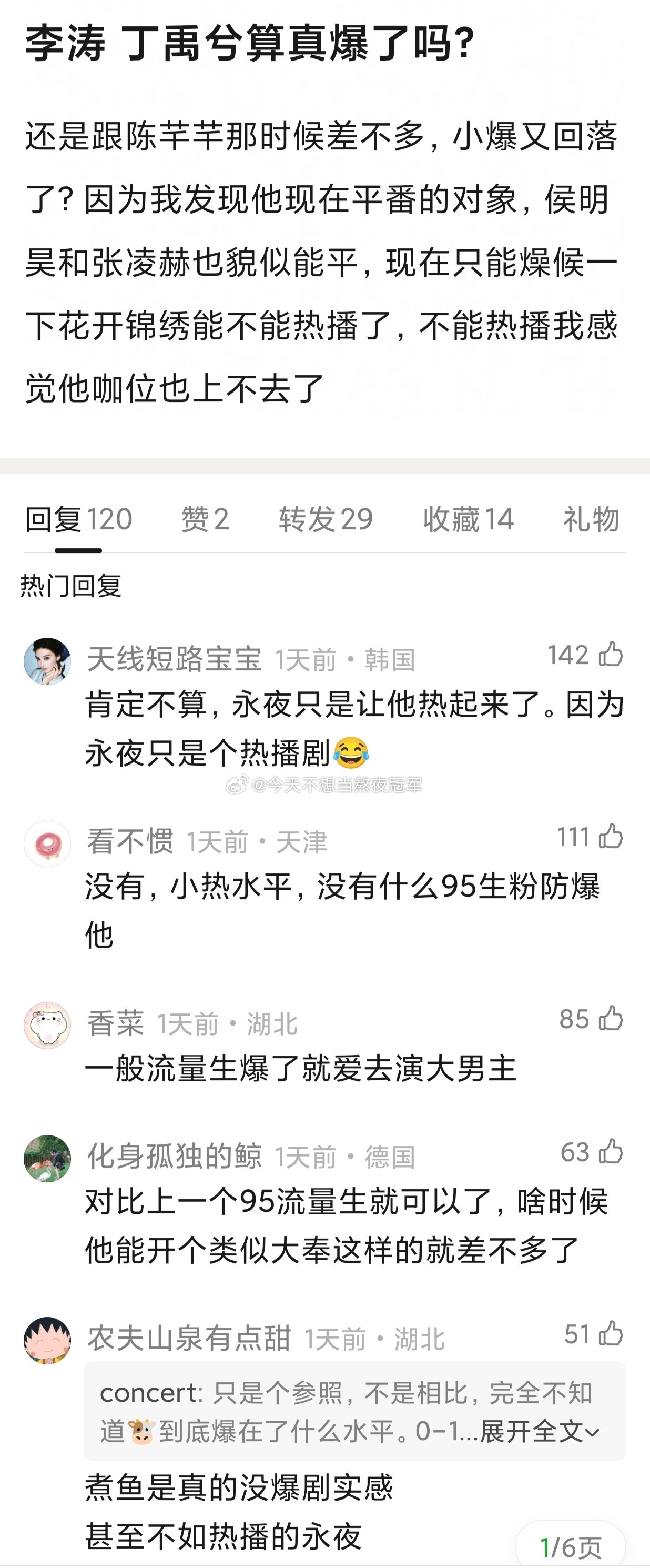Switch to the 转发 29 tab

pos(326,519)
